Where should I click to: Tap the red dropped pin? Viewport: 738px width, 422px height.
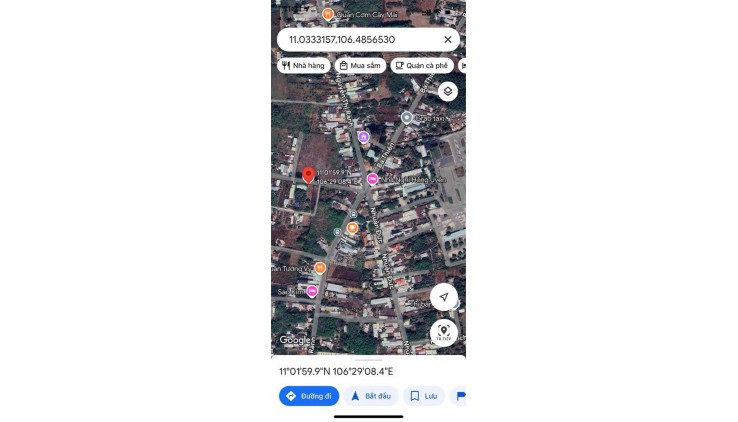click(x=308, y=176)
